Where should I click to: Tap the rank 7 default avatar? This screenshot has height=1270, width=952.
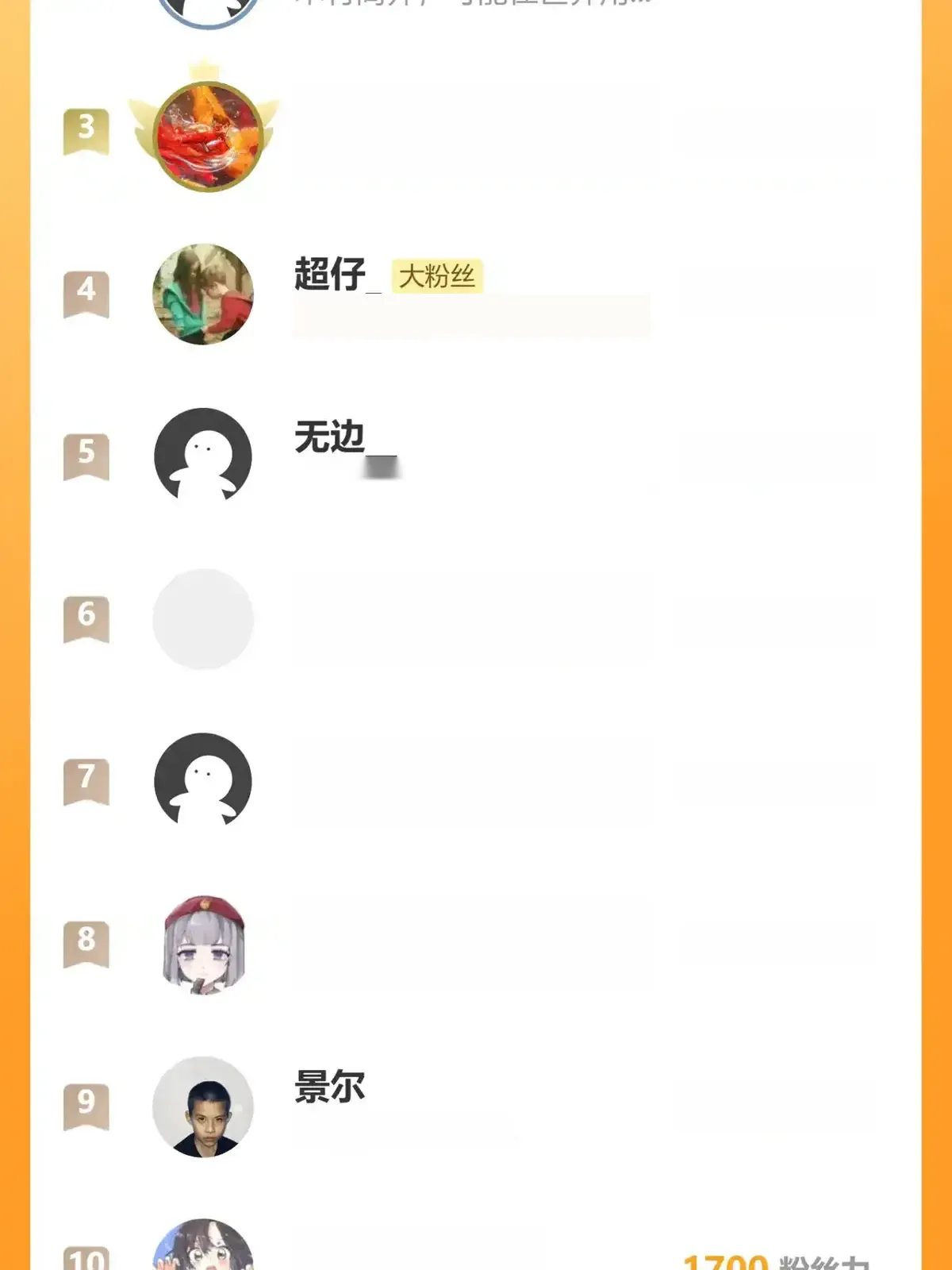(203, 781)
